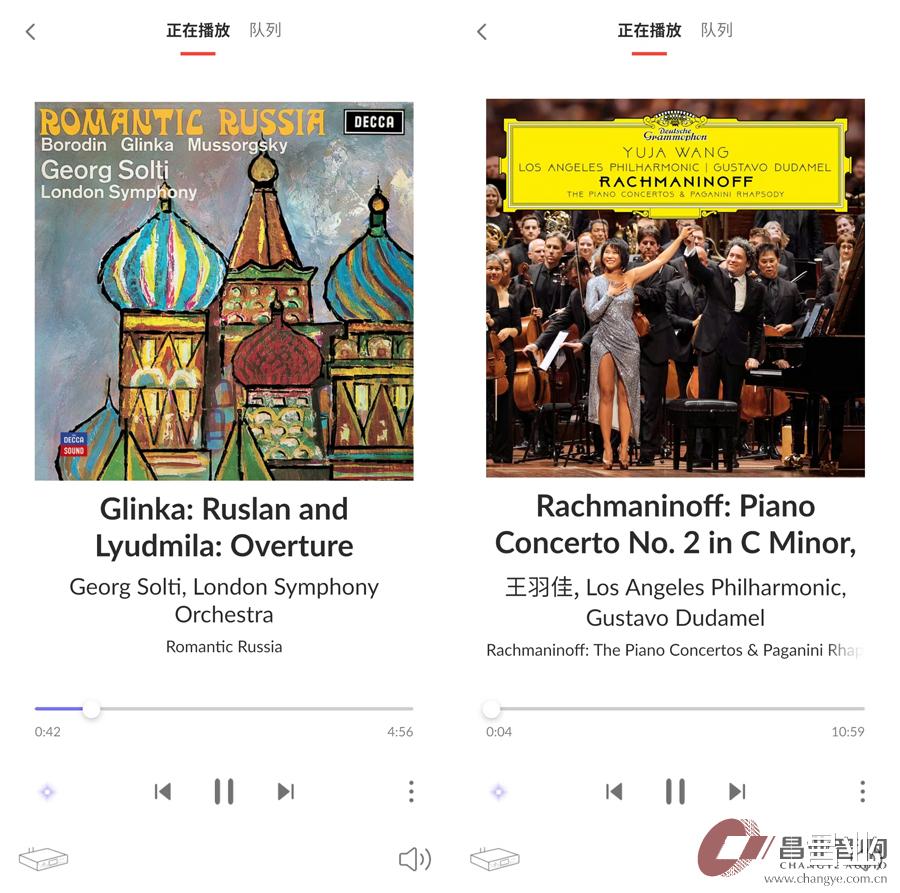The width and height of the screenshot is (900, 893).
Task: Tap the sparkle icon on the Glinka player
Action: [x=47, y=792]
